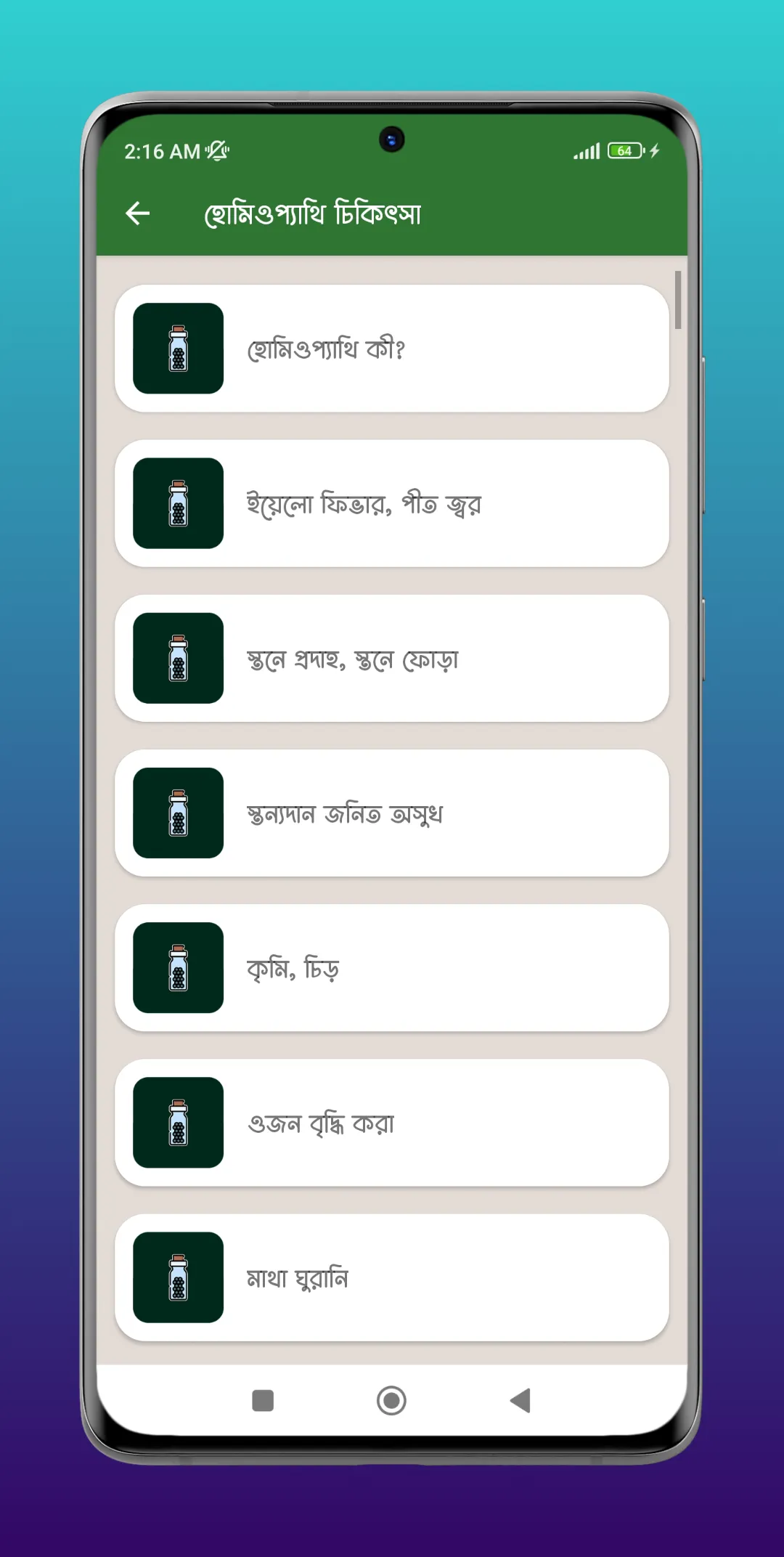Choose ওজন বৃদ্ধি করা entry
The height and width of the screenshot is (1557, 784).
click(x=391, y=1123)
